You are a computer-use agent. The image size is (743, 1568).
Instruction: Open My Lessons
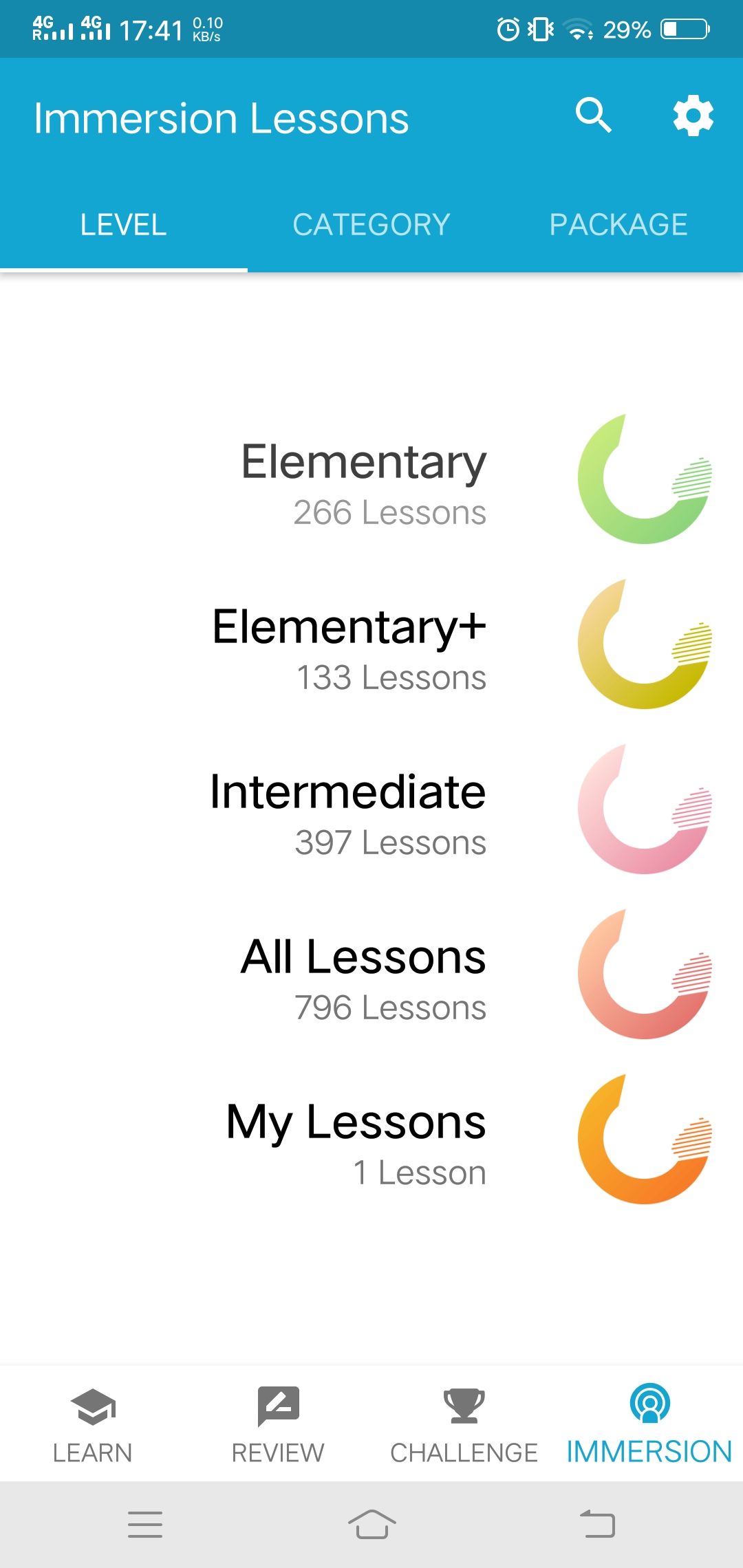pyautogui.click(x=371, y=1140)
